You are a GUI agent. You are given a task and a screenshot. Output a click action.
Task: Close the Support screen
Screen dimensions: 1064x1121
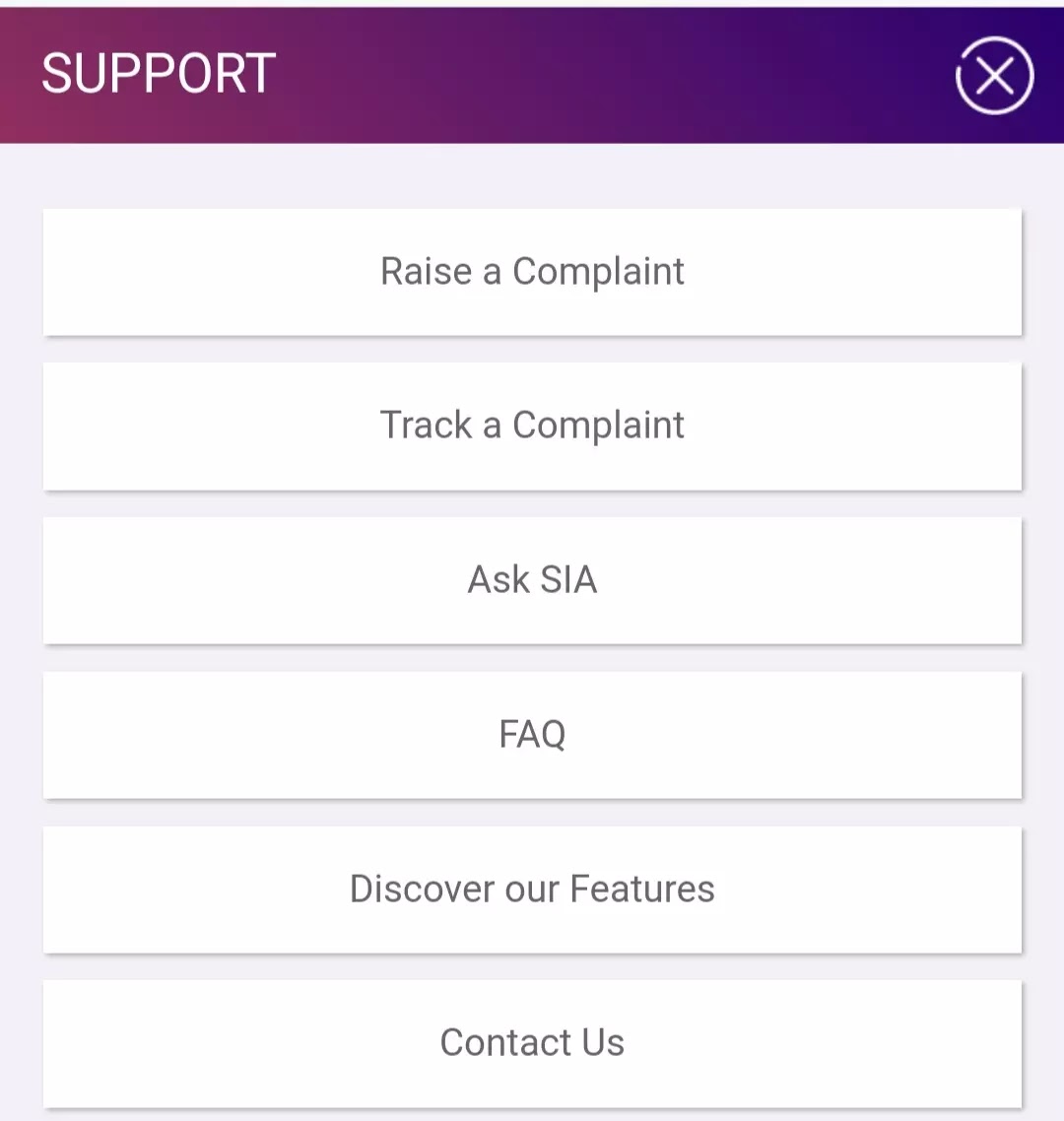(995, 75)
